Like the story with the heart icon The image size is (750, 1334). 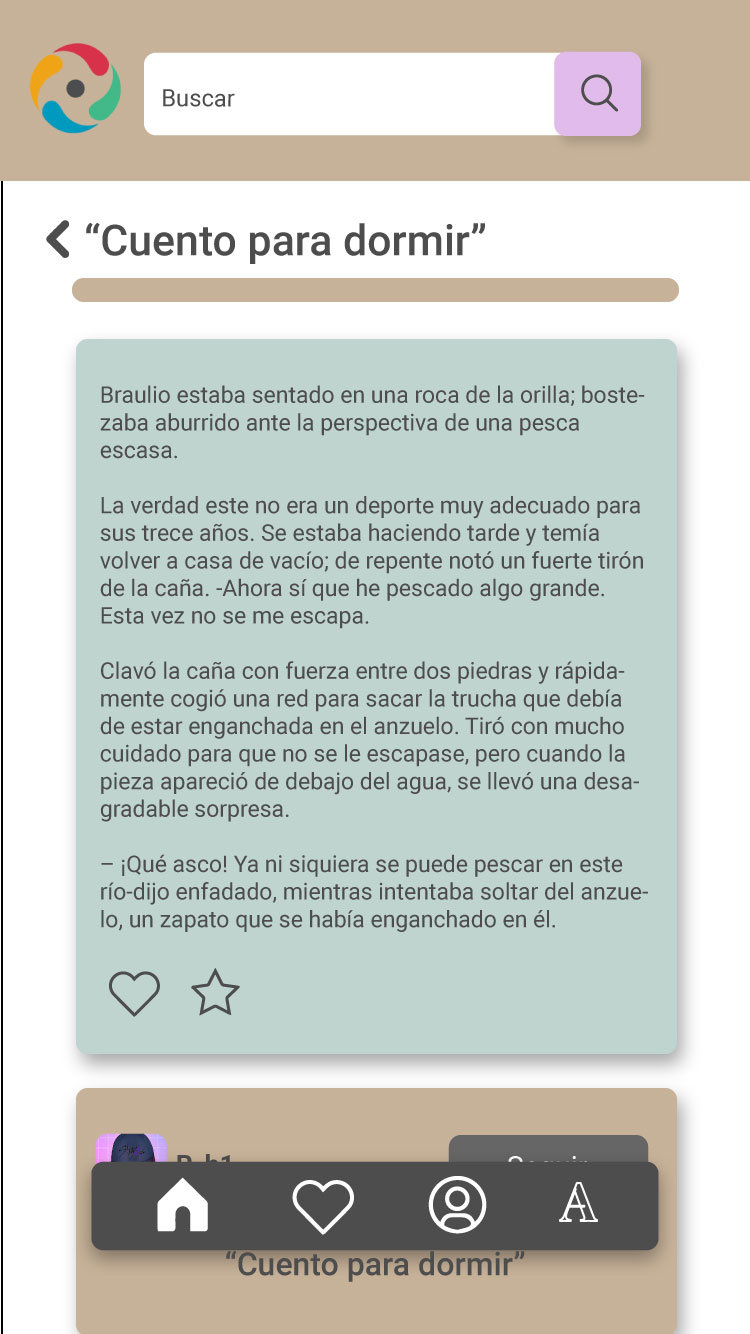(x=134, y=992)
